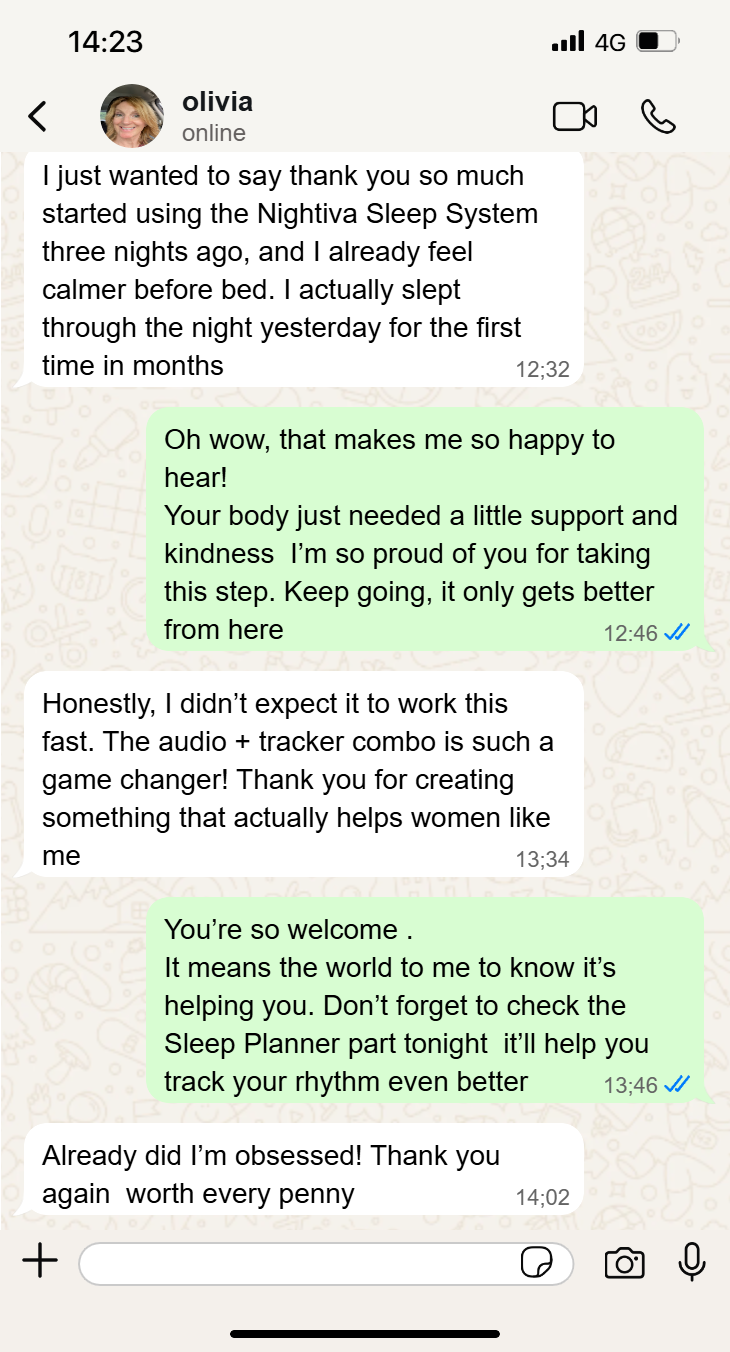Open the sticker picker
730x1352 pixels.
click(x=537, y=1263)
